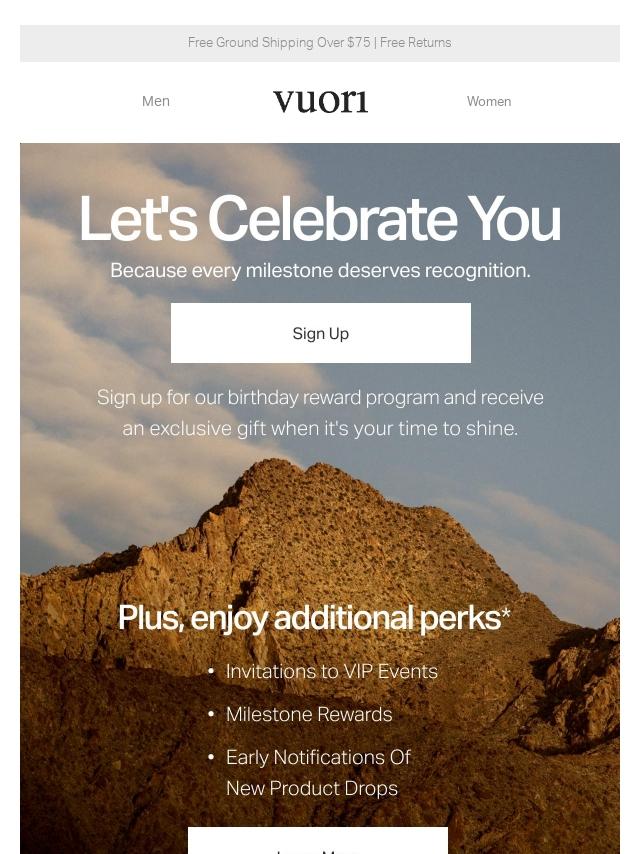Open the free shipping and returns banner
Image resolution: width=640 pixels, height=854 pixels.
pyautogui.click(x=320, y=43)
